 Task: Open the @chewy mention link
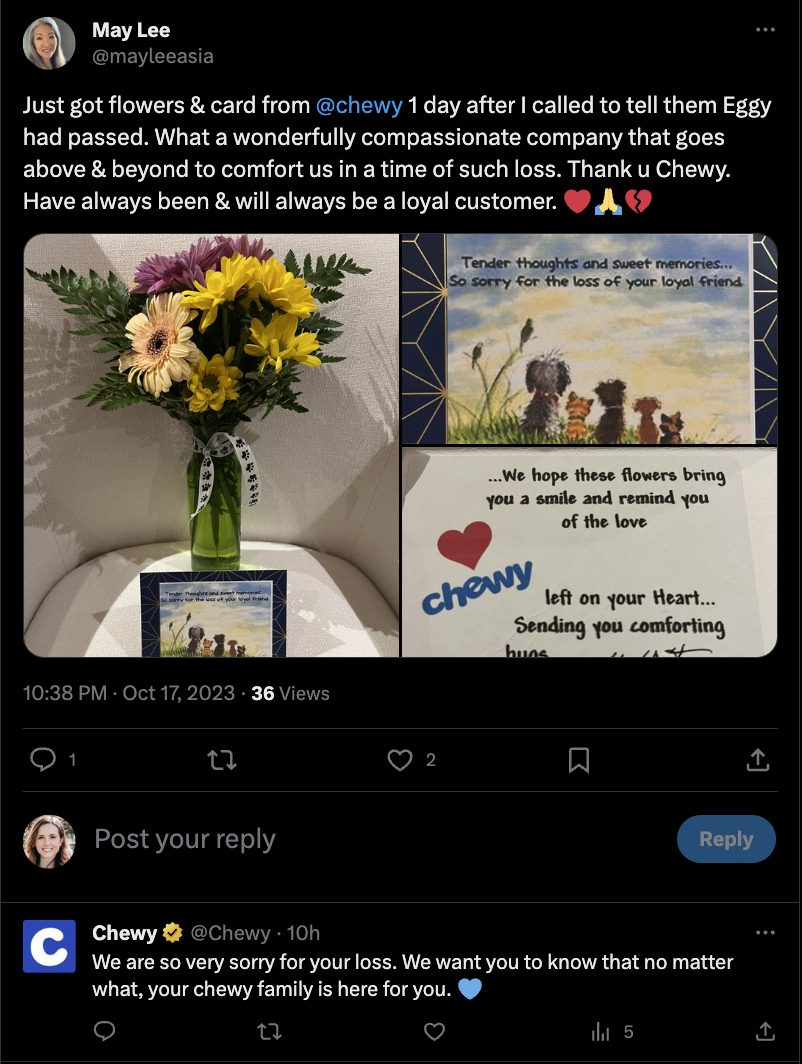pos(359,105)
